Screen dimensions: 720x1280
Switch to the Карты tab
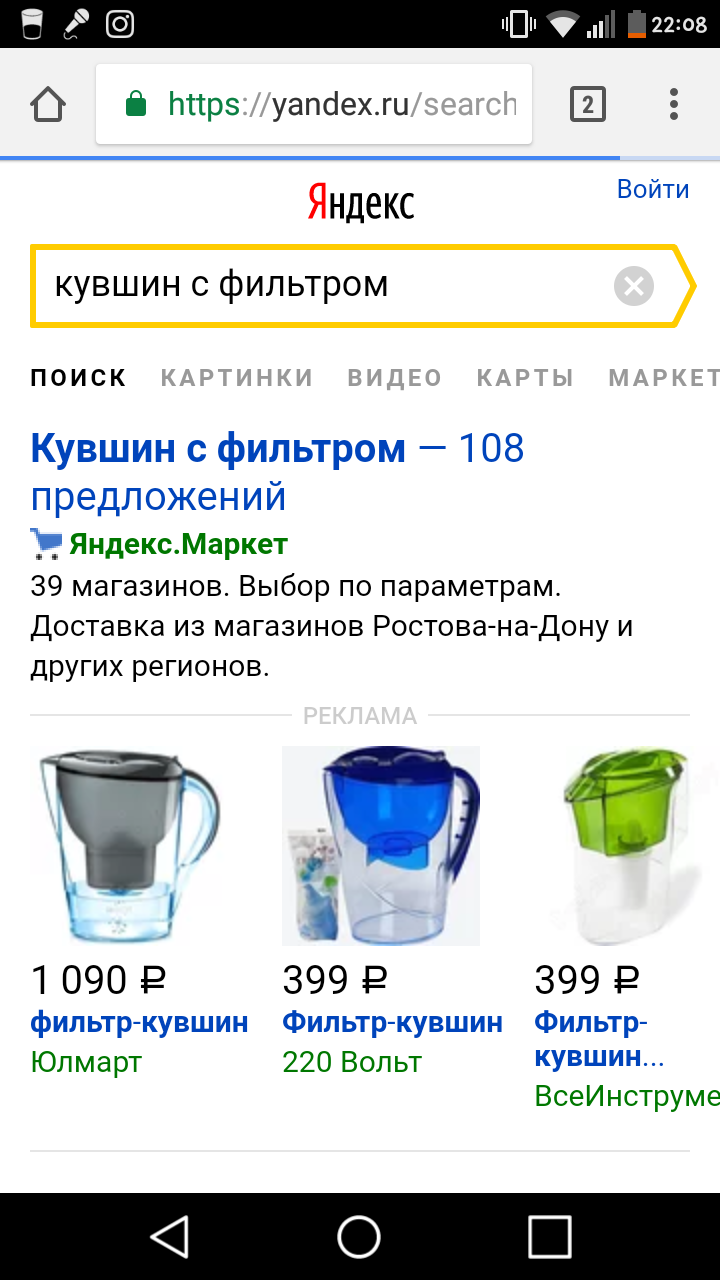(525, 377)
